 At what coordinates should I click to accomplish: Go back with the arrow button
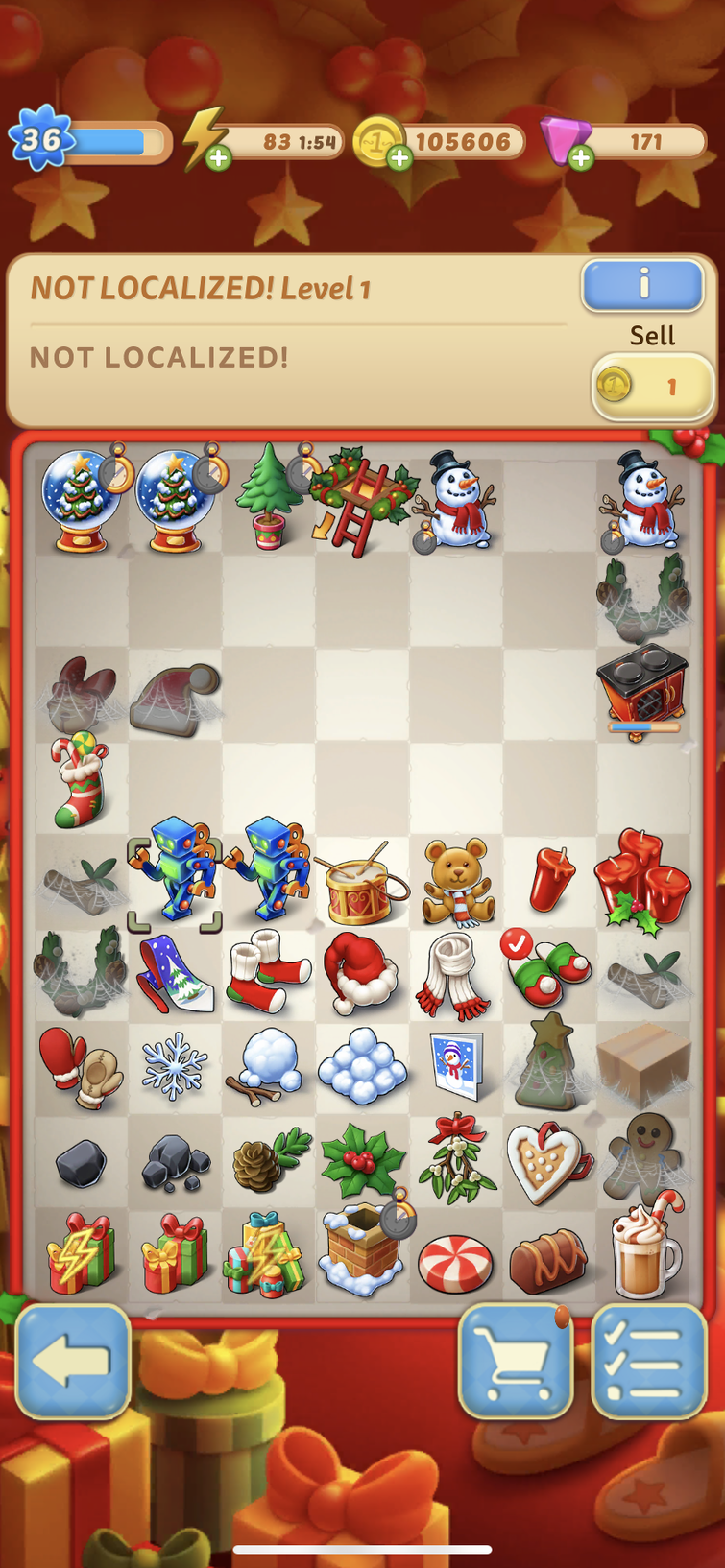pyautogui.click(x=73, y=1360)
